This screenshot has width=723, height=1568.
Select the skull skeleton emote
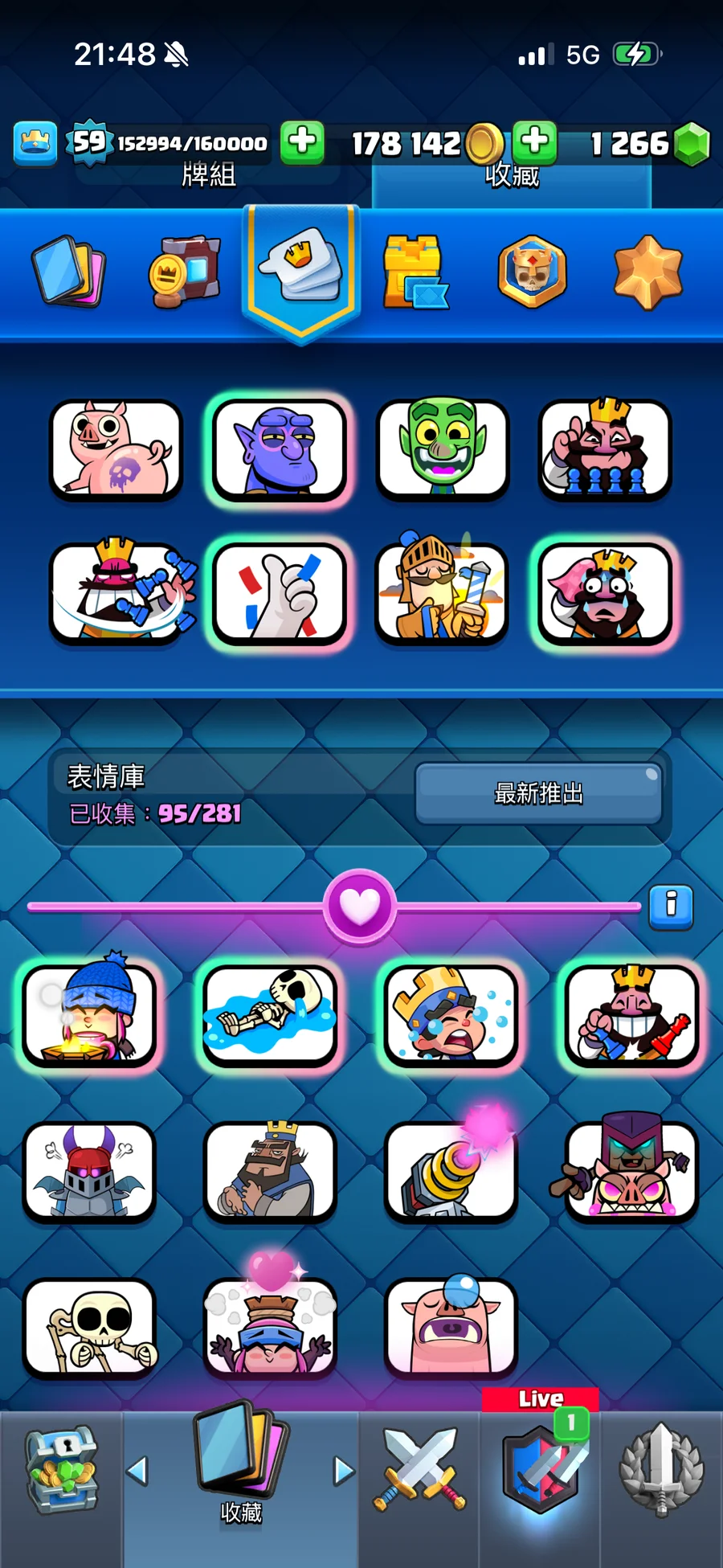(x=89, y=1328)
